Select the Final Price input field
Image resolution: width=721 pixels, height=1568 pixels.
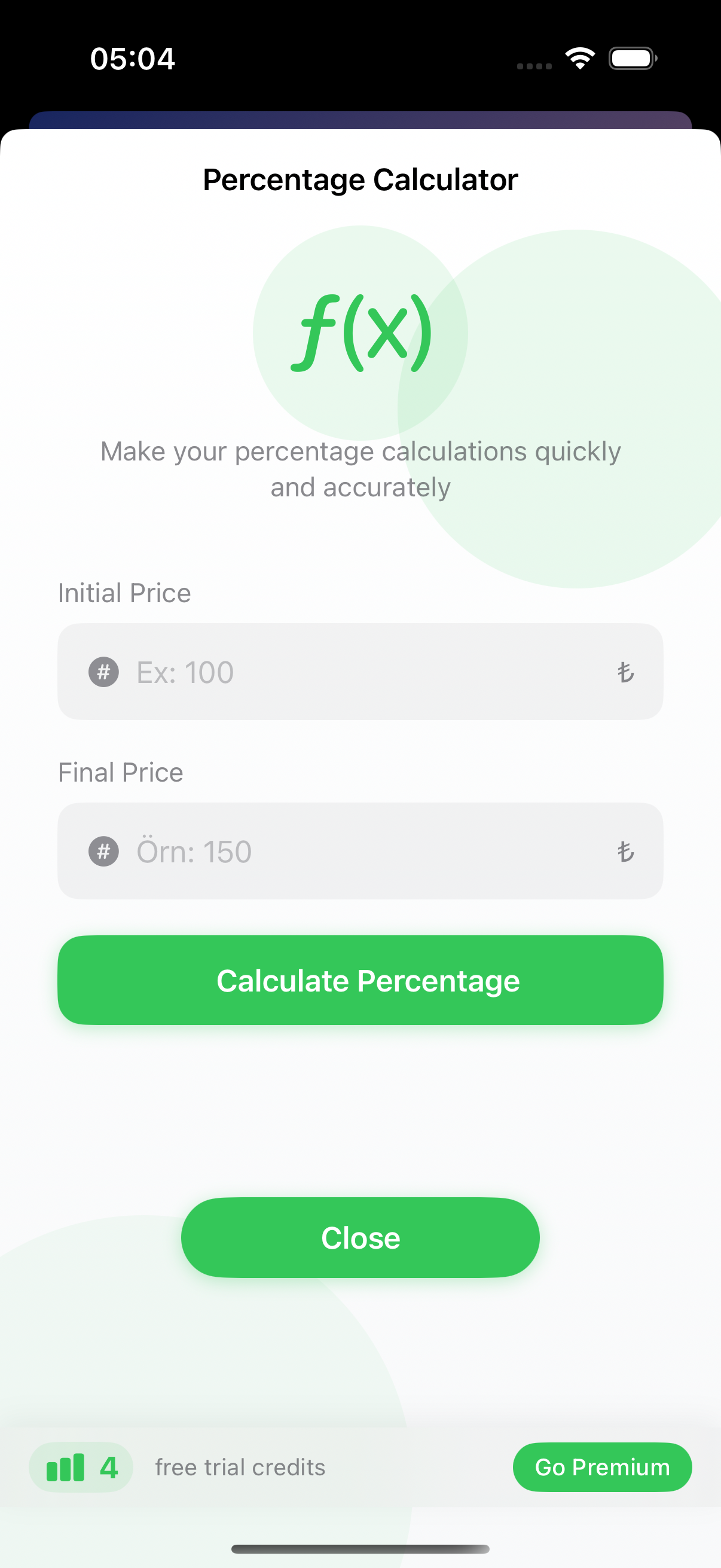click(360, 851)
